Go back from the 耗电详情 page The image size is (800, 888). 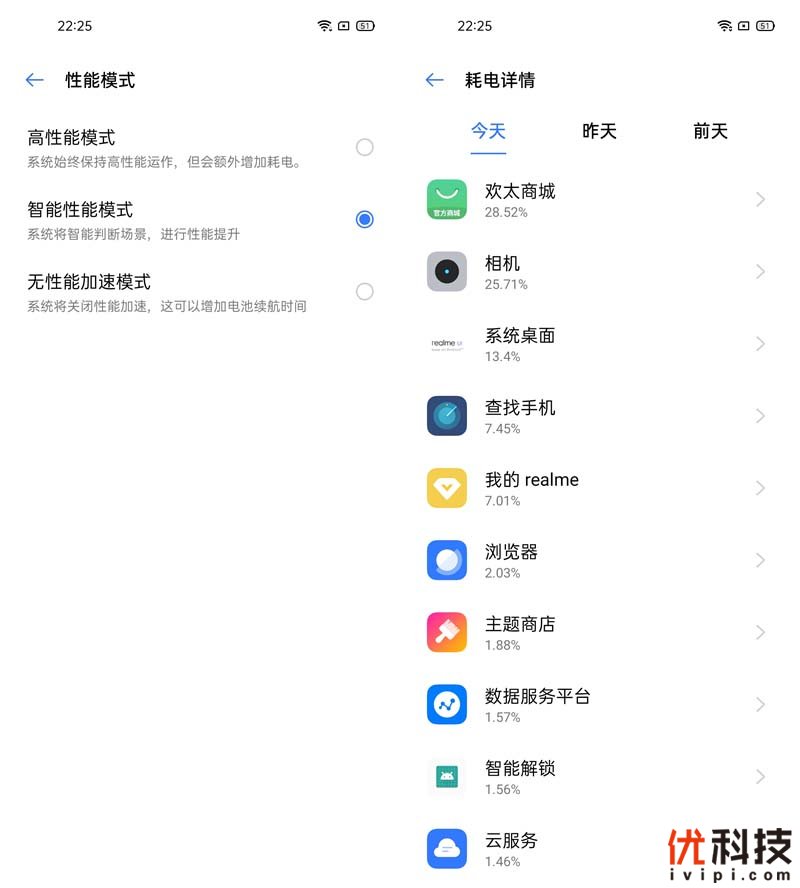(x=434, y=80)
